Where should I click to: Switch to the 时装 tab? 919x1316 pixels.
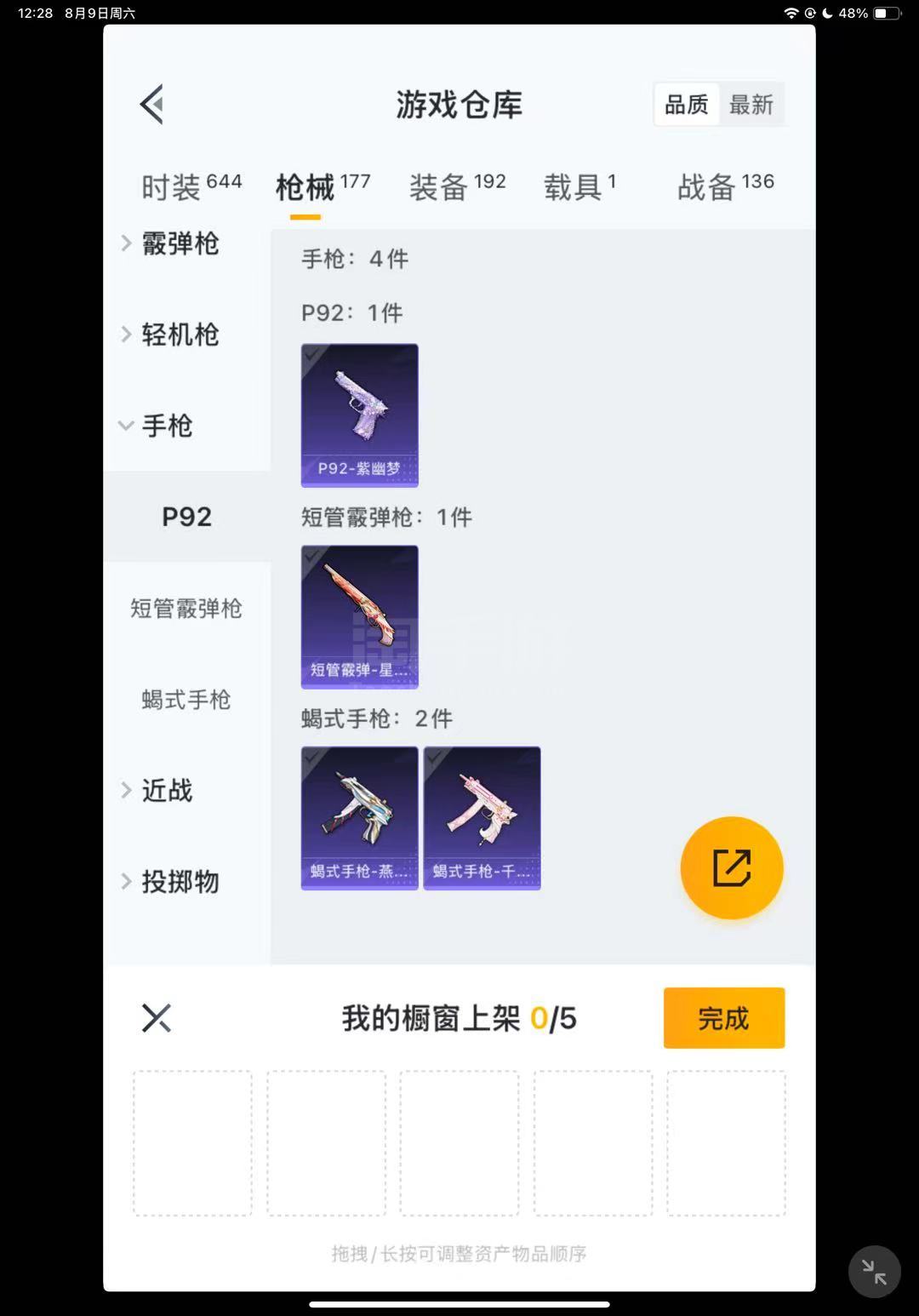(191, 186)
